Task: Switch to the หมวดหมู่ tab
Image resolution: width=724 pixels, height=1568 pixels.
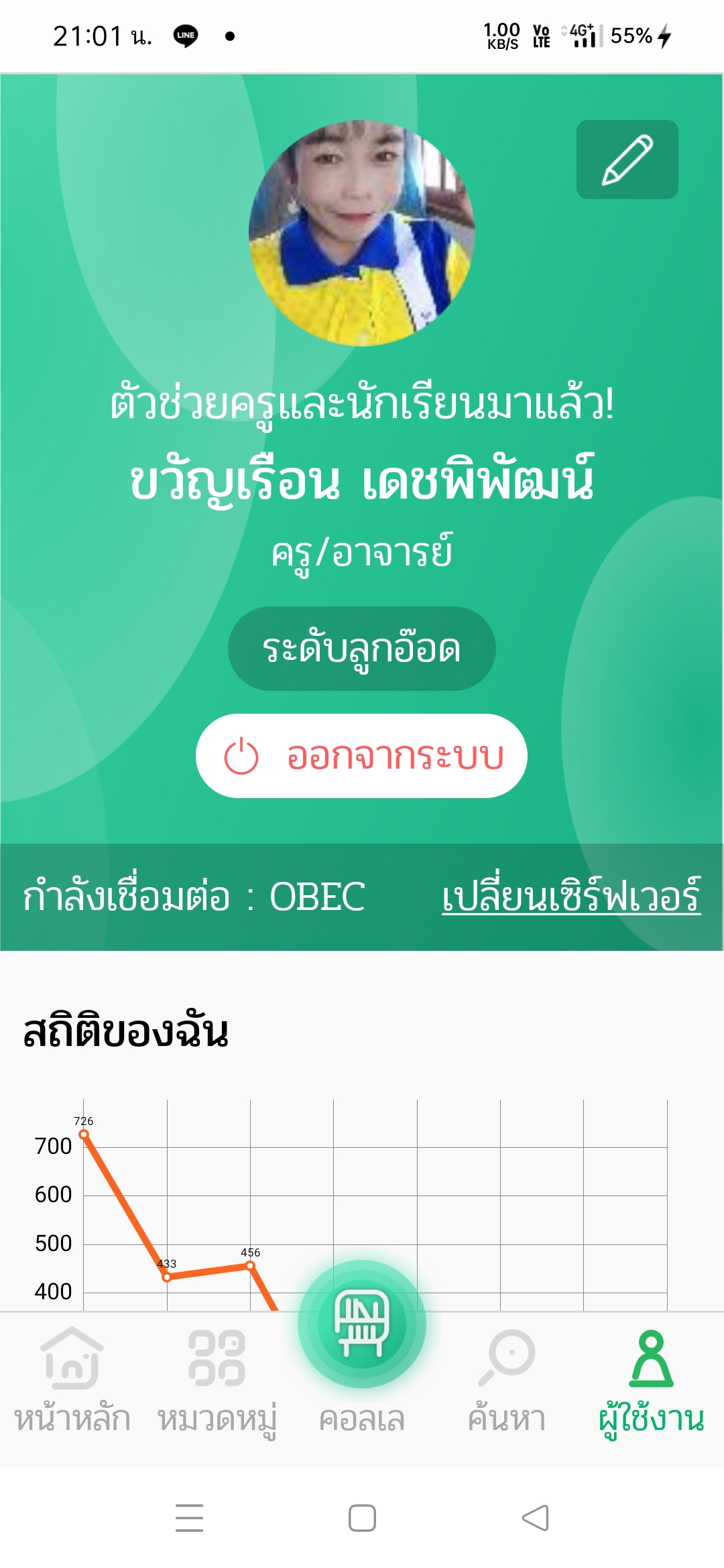Action: pos(217,1380)
